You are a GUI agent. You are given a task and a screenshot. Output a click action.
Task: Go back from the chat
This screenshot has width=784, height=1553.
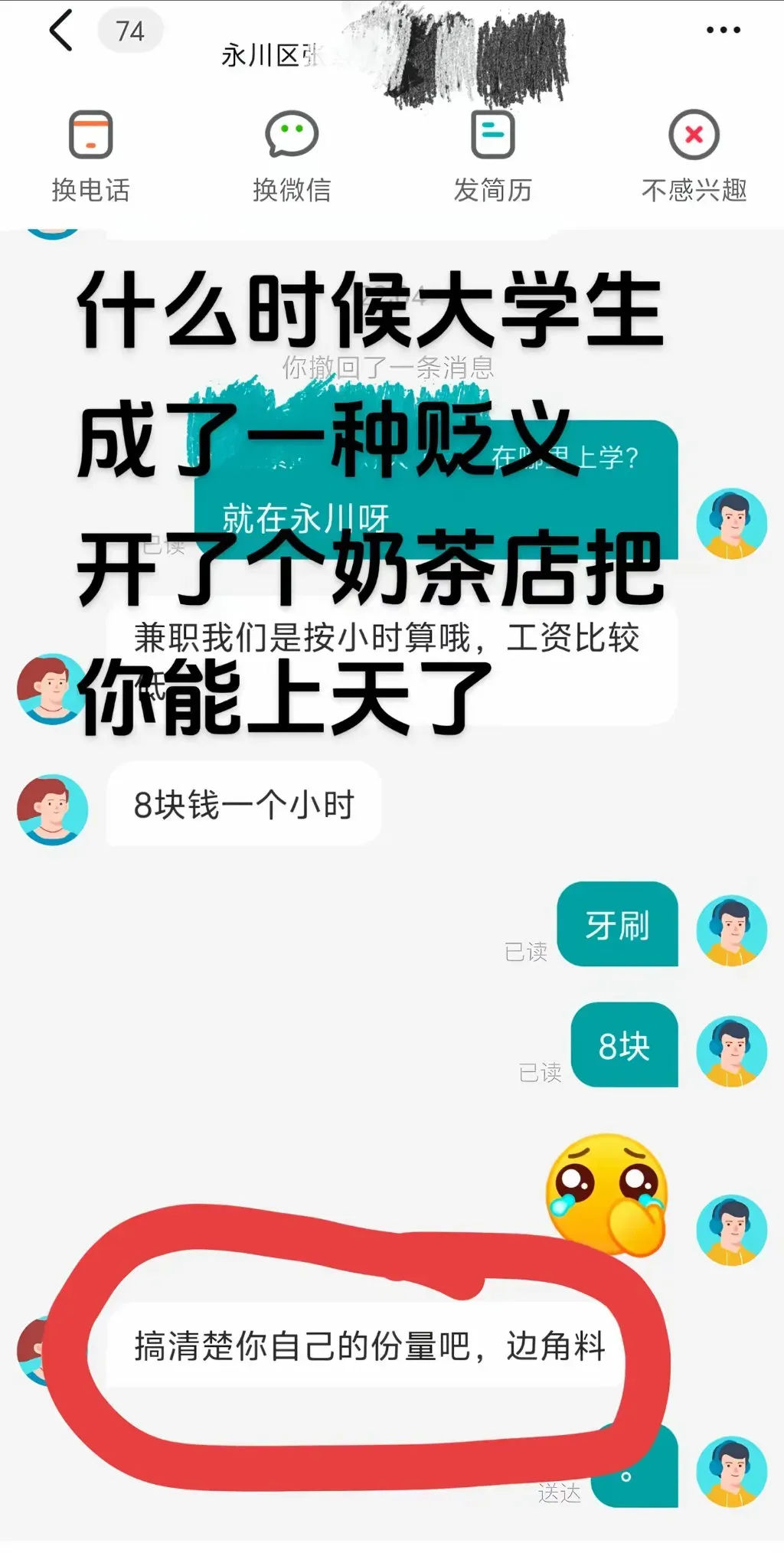[61, 31]
